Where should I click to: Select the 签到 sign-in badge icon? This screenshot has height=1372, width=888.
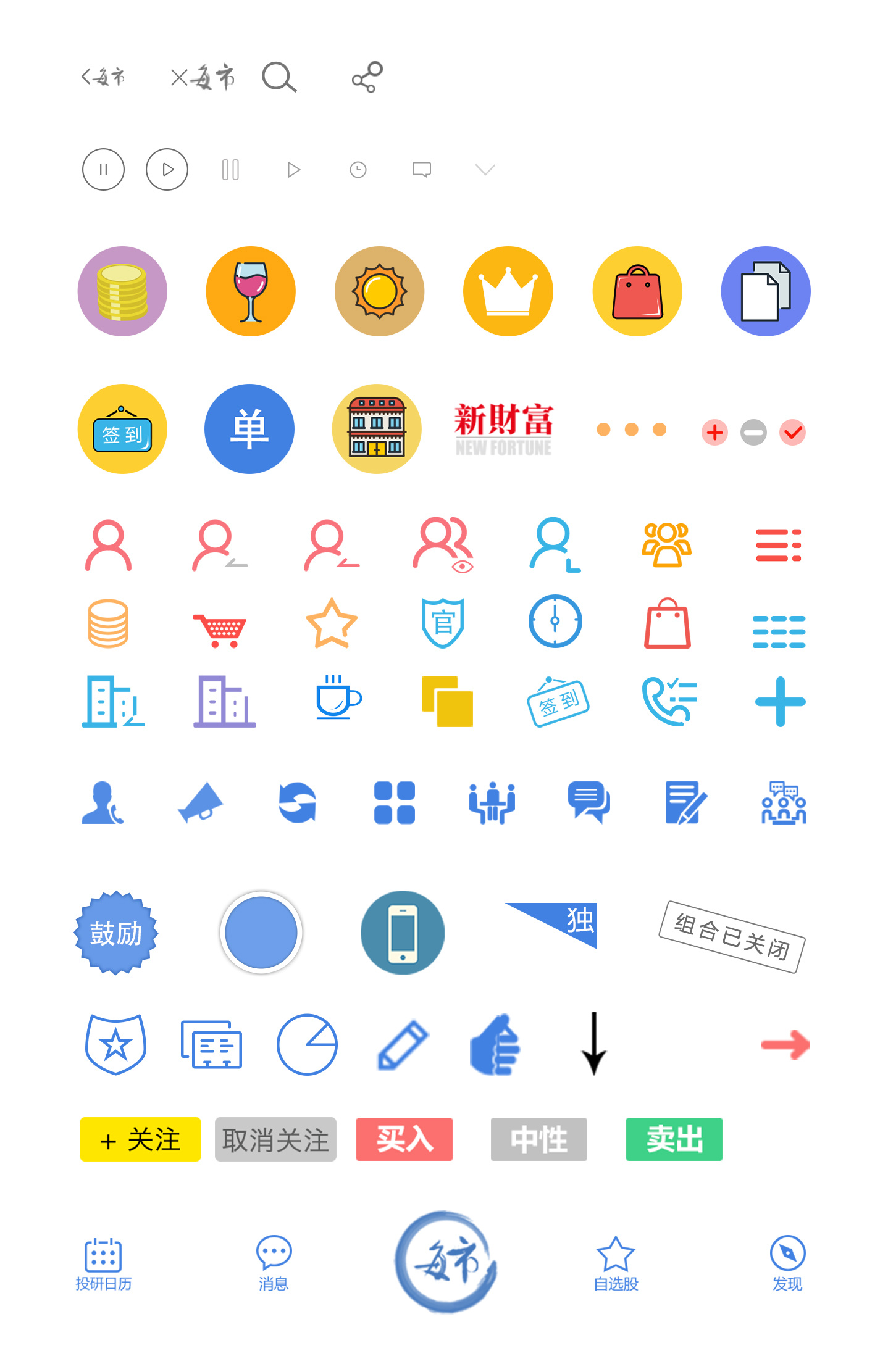[x=122, y=429]
